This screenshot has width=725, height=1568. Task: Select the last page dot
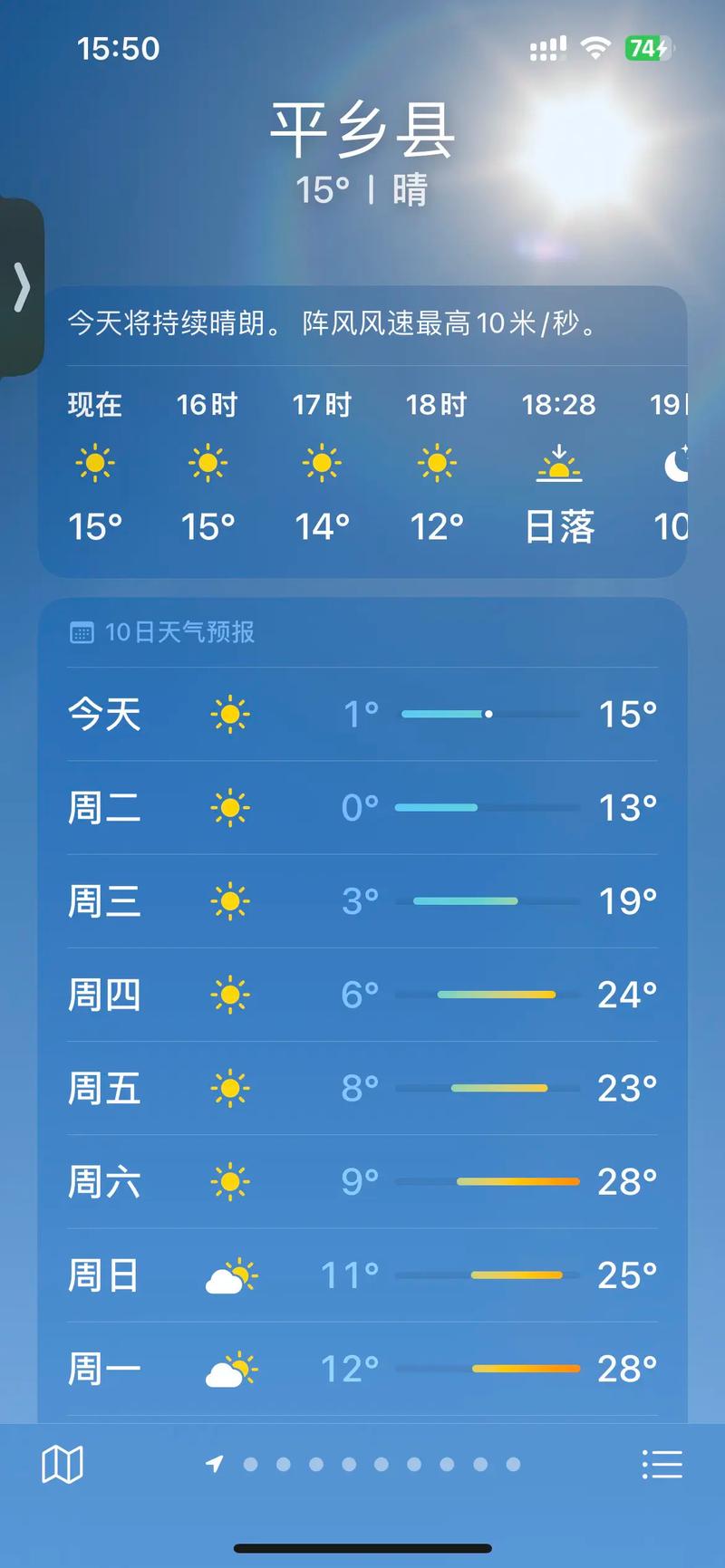point(512,1465)
